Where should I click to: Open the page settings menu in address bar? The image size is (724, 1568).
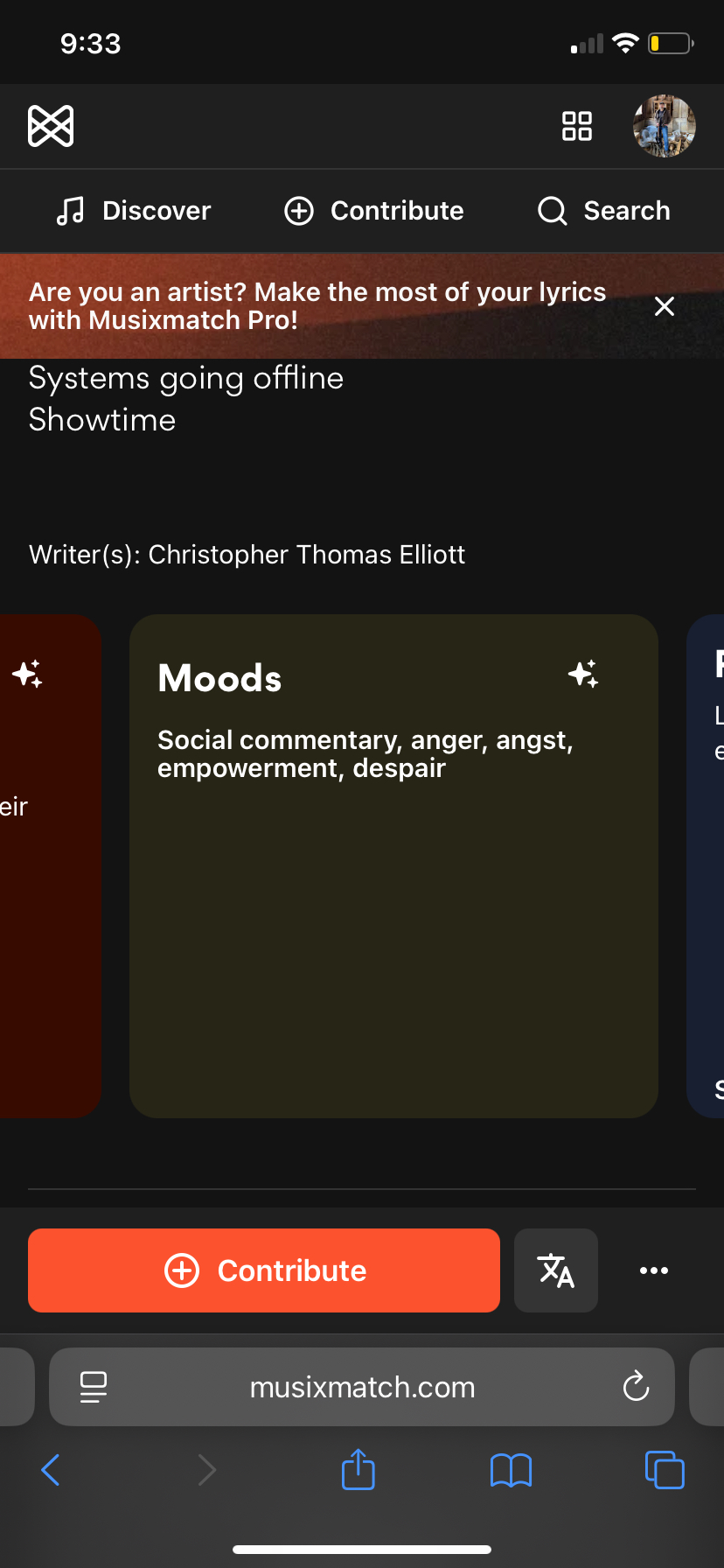click(94, 1387)
